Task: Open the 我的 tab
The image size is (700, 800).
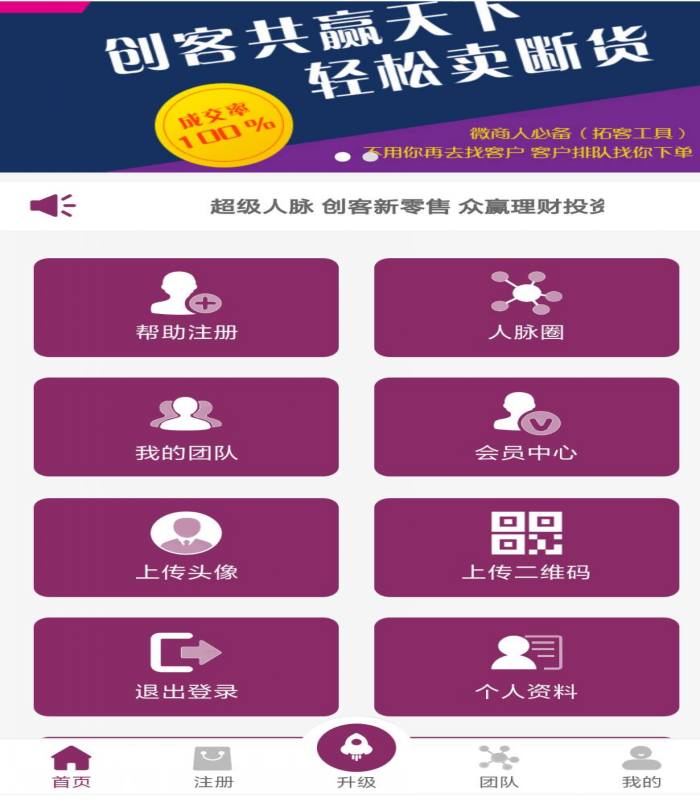Action: pyautogui.click(x=641, y=768)
